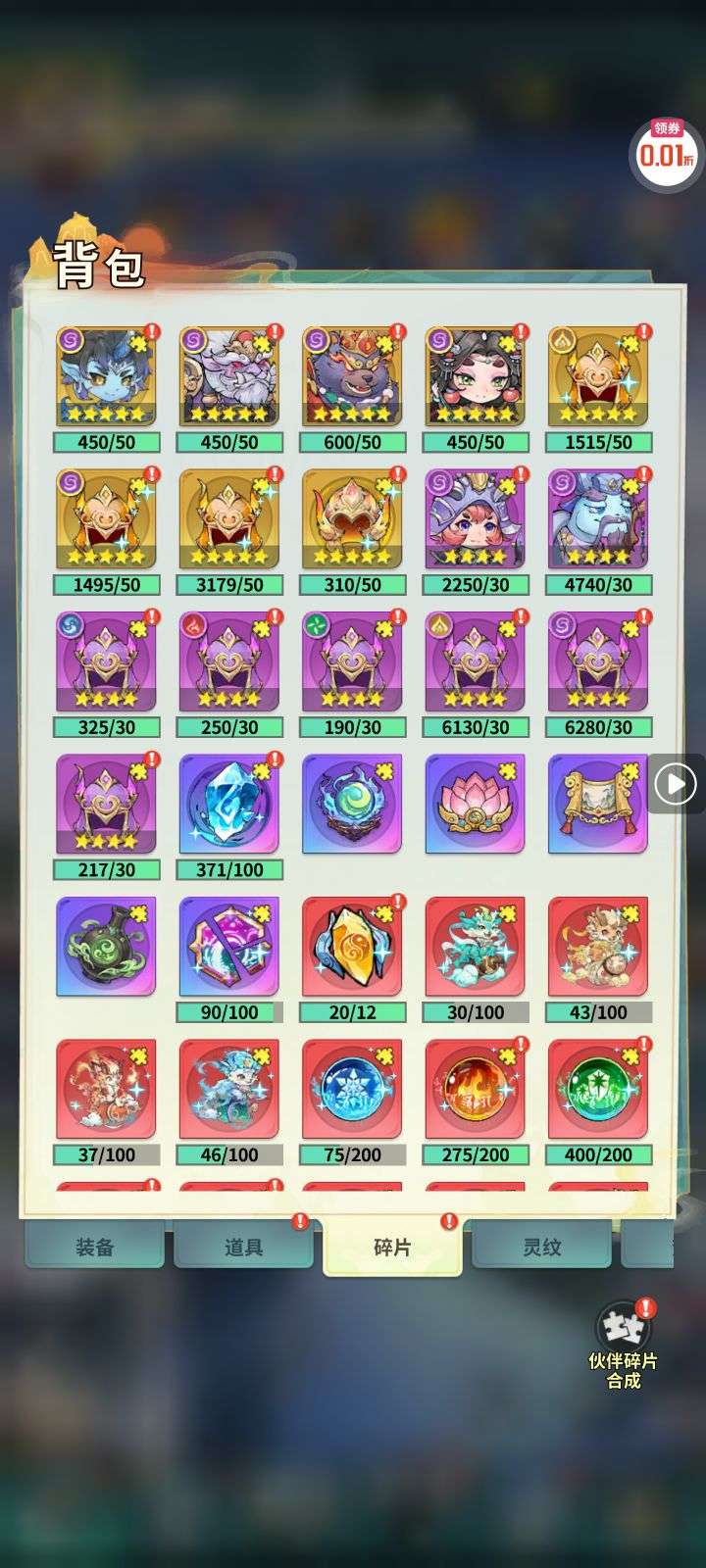Viewport: 706px width, 1568px height.
Task: Select the fragment showing 6130/30
Action: [x=476, y=662]
